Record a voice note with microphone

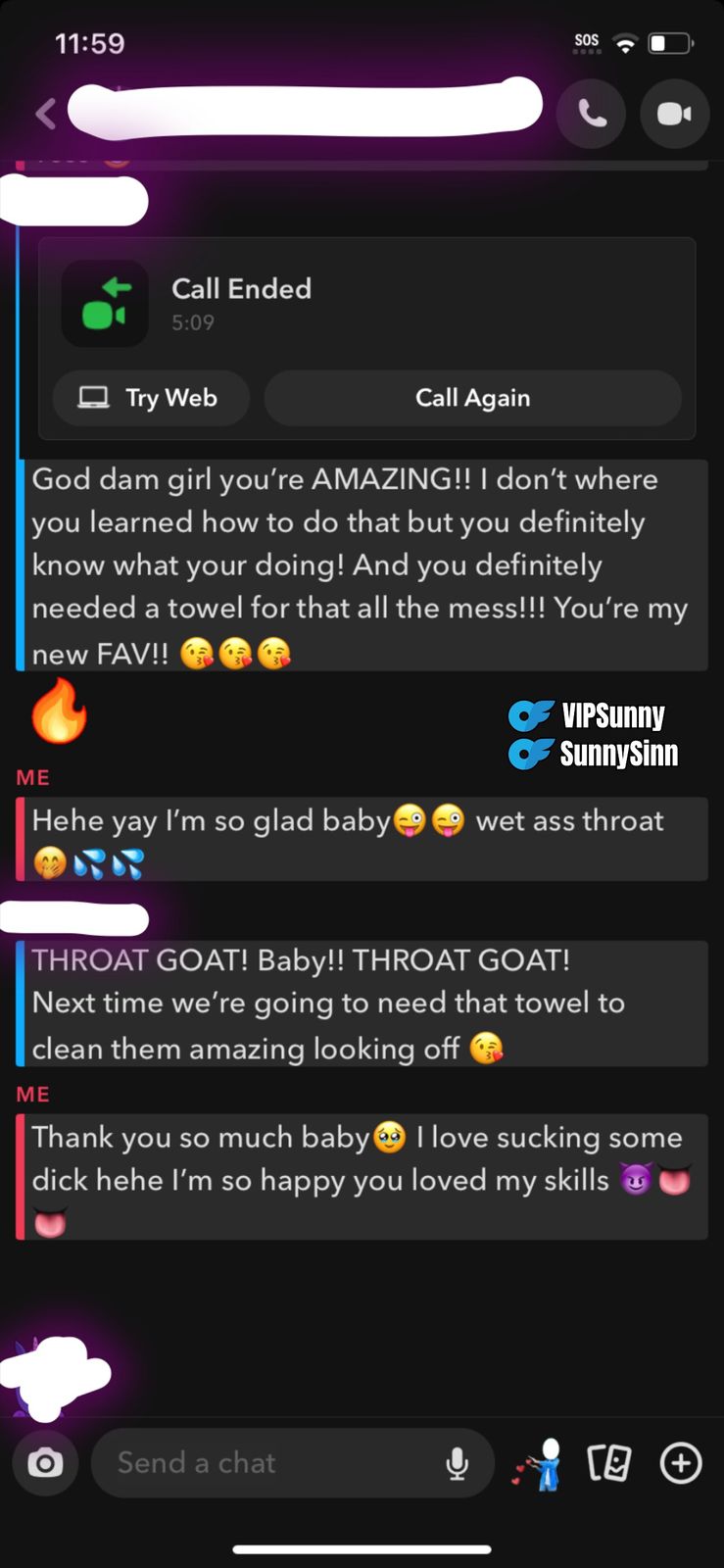pos(457,1463)
